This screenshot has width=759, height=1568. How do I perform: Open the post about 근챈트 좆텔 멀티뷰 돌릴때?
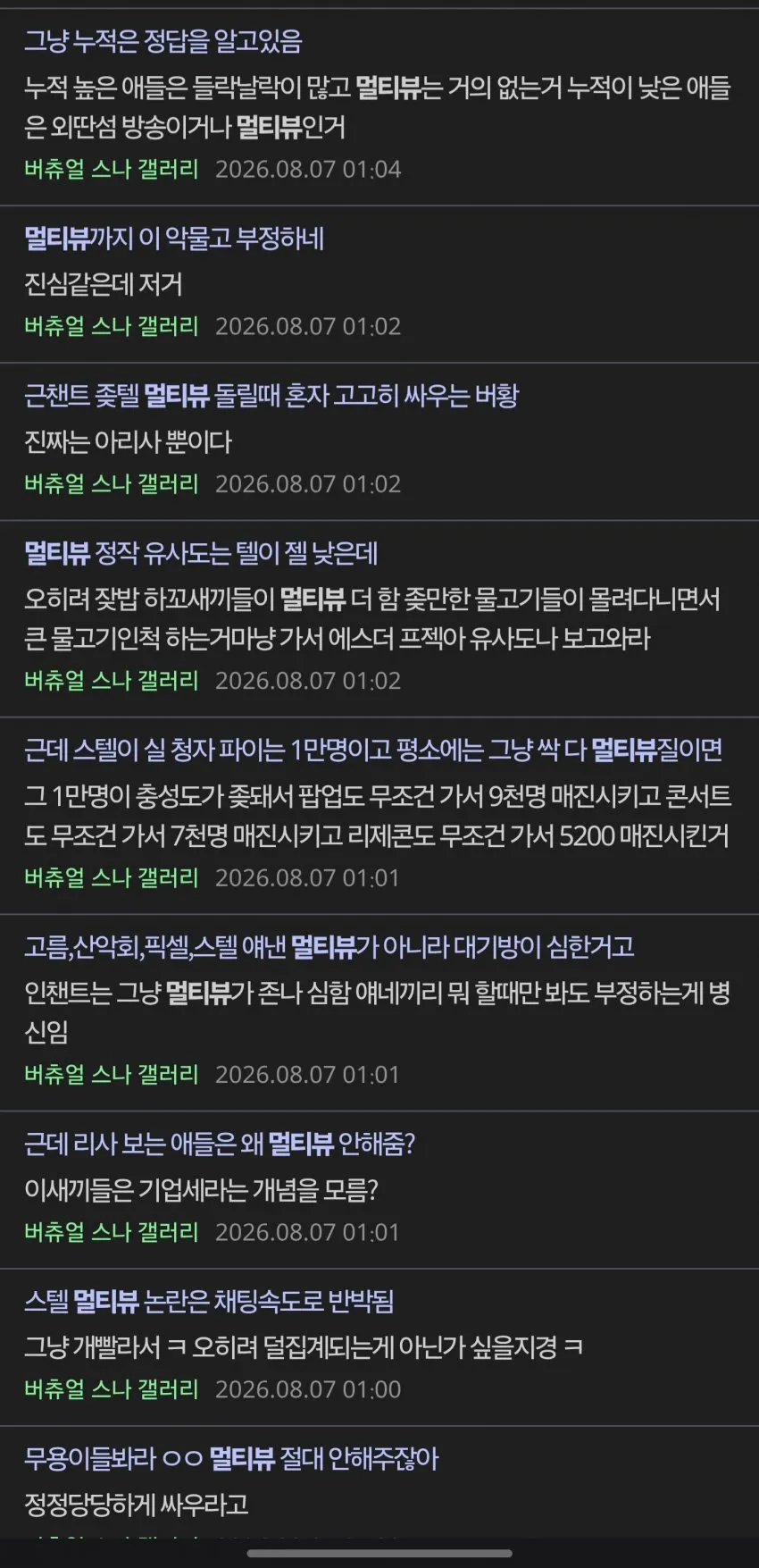click(271, 396)
